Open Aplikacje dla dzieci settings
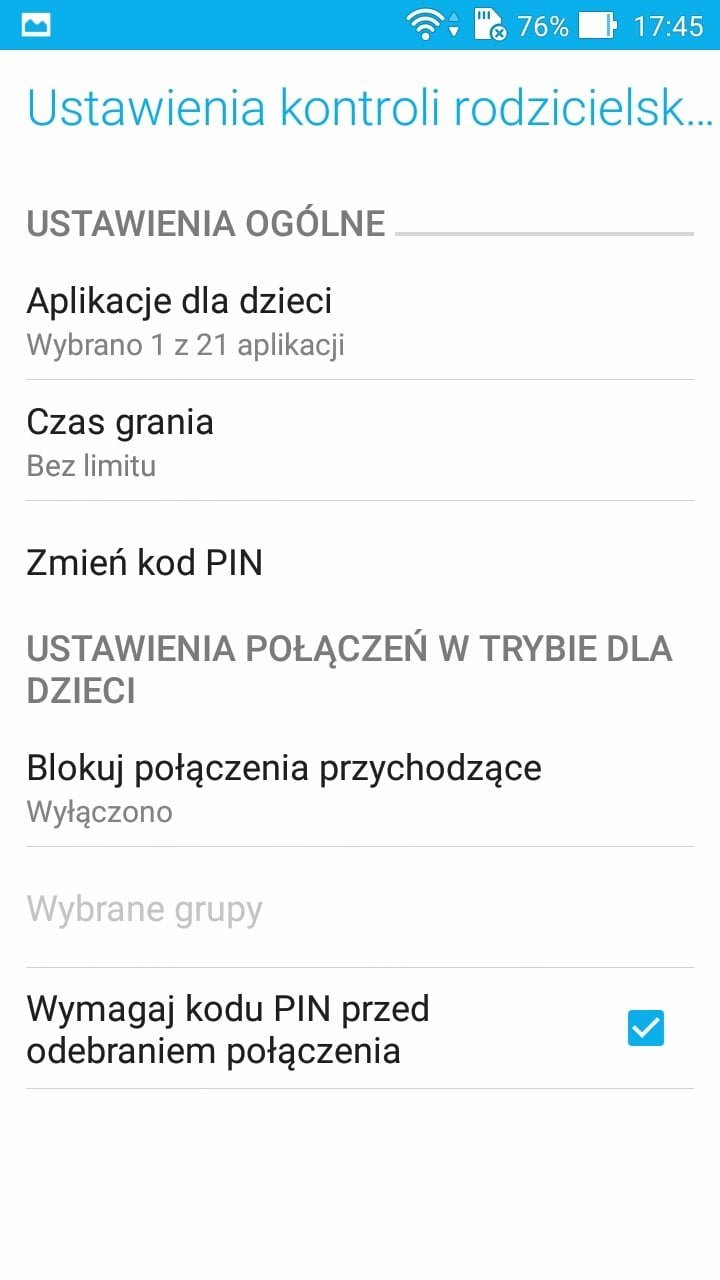This screenshot has height=1280, width=720. [x=360, y=320]
